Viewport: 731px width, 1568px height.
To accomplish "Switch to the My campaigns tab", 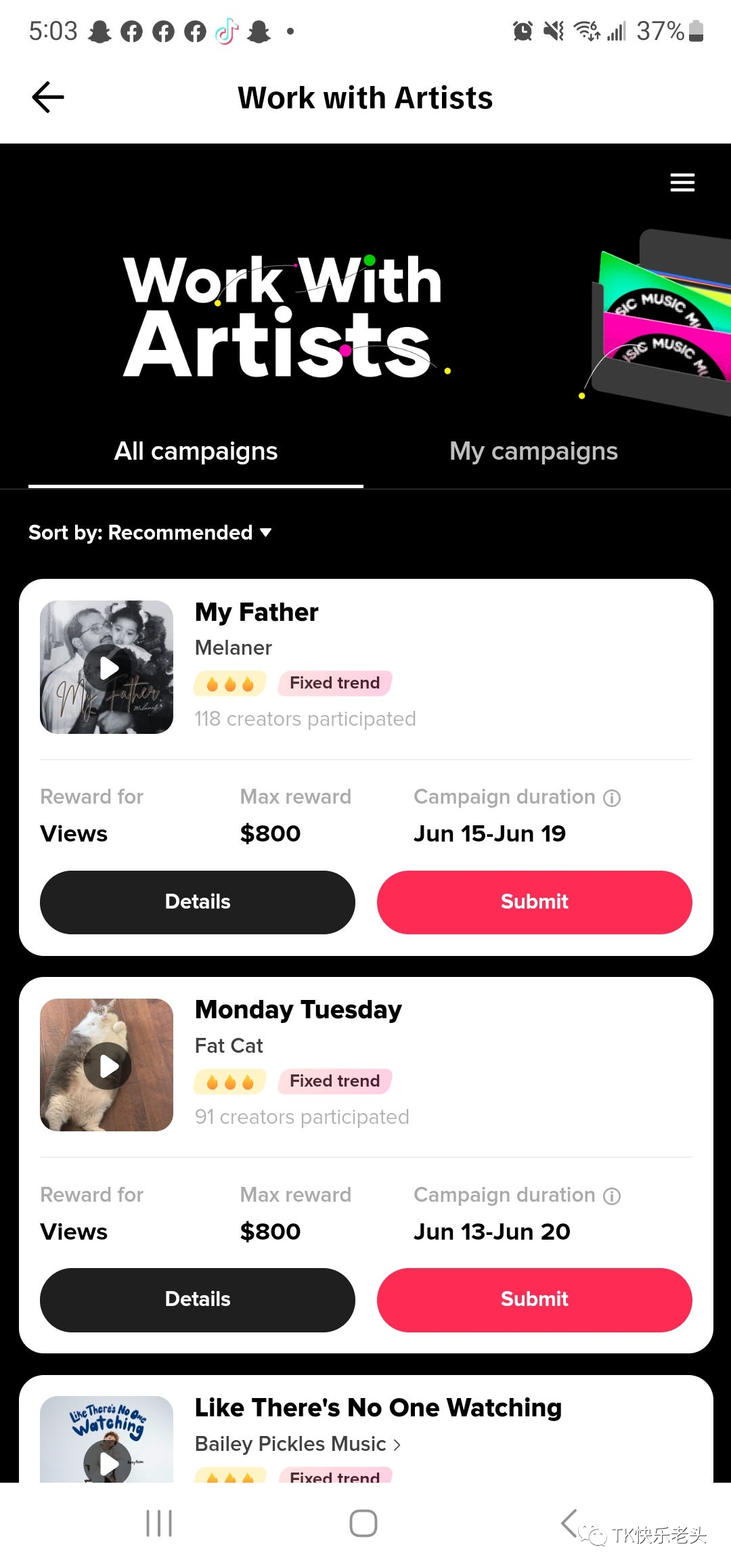I will click(x=533, y=452).
